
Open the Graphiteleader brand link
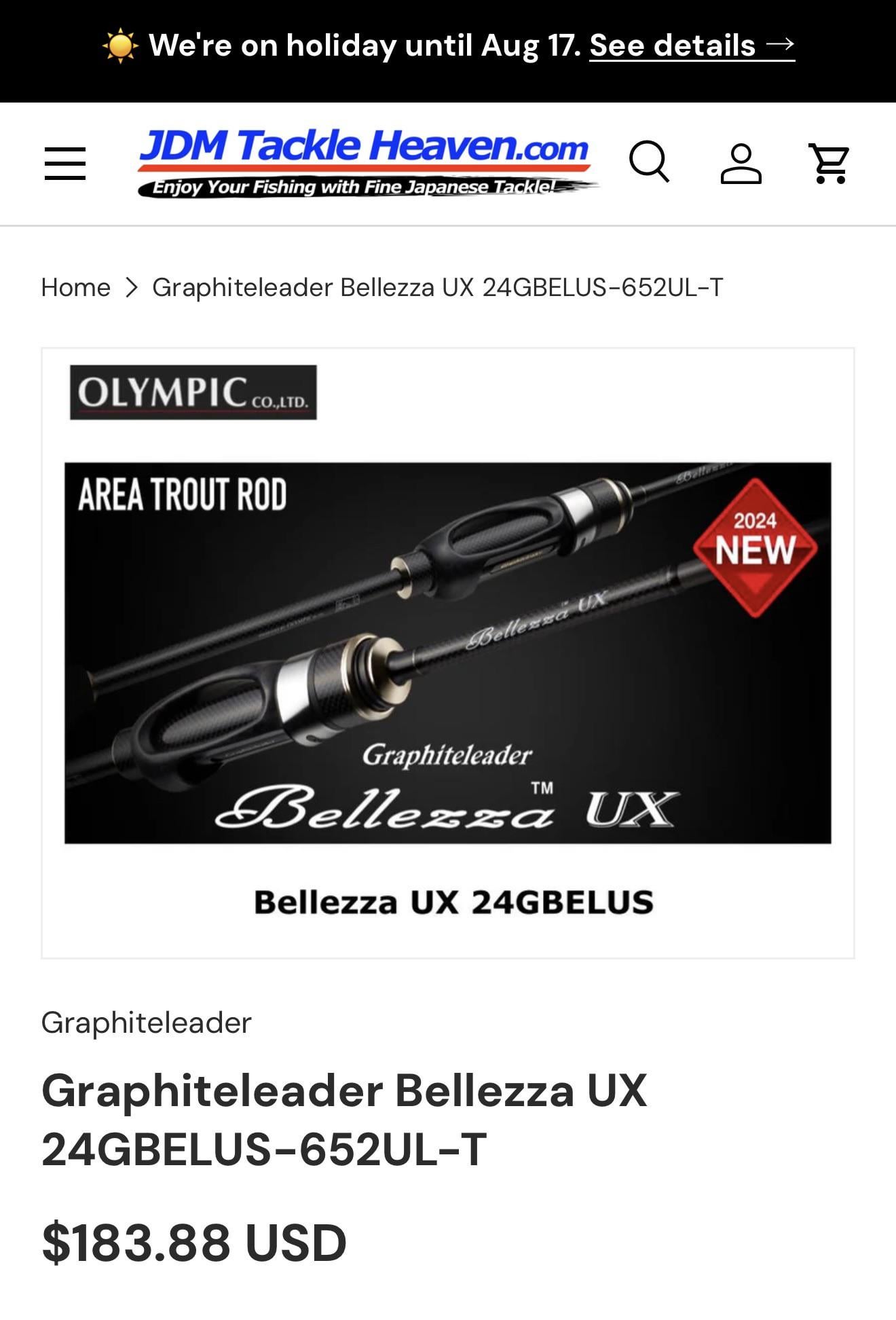point(146,1023)
